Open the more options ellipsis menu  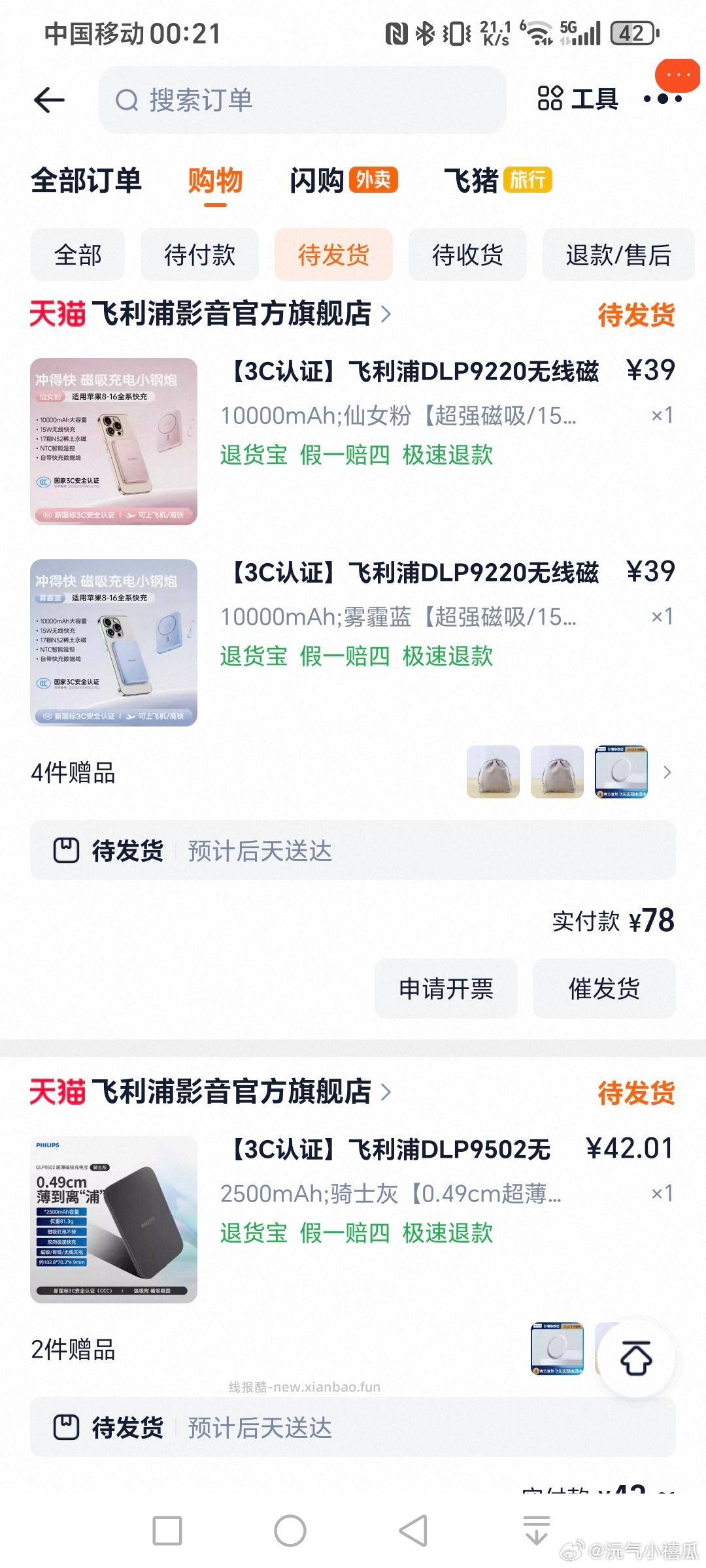click(662, 99)
